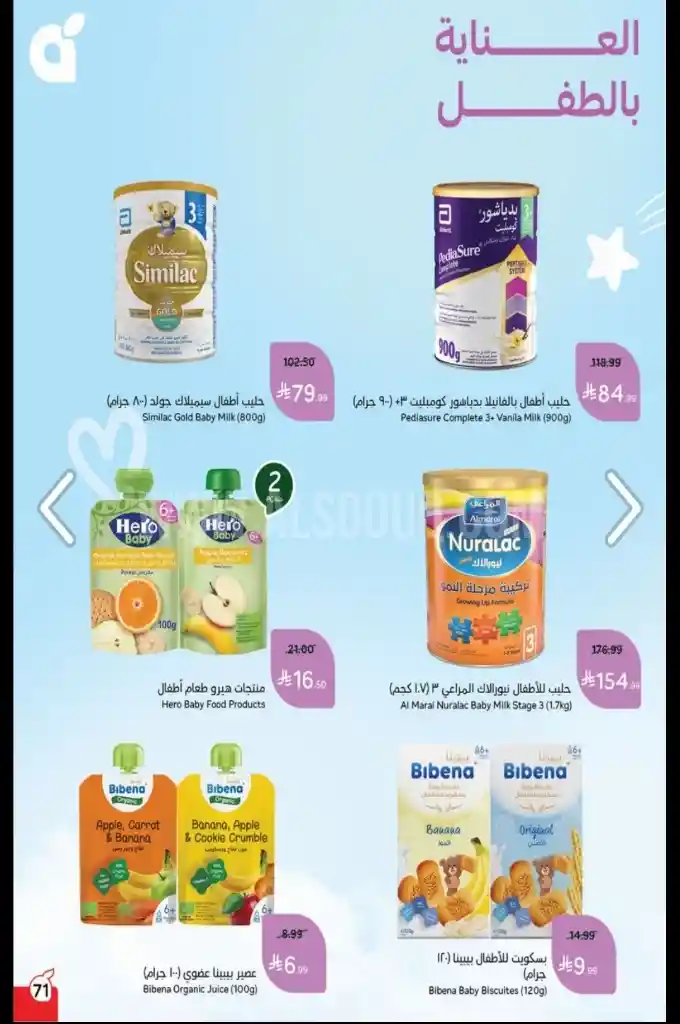Image resolution: width=680 pixels, height=1024 pixels.
Task: Go back to the previous flyer page arrow
Action: tap(57, 507)
